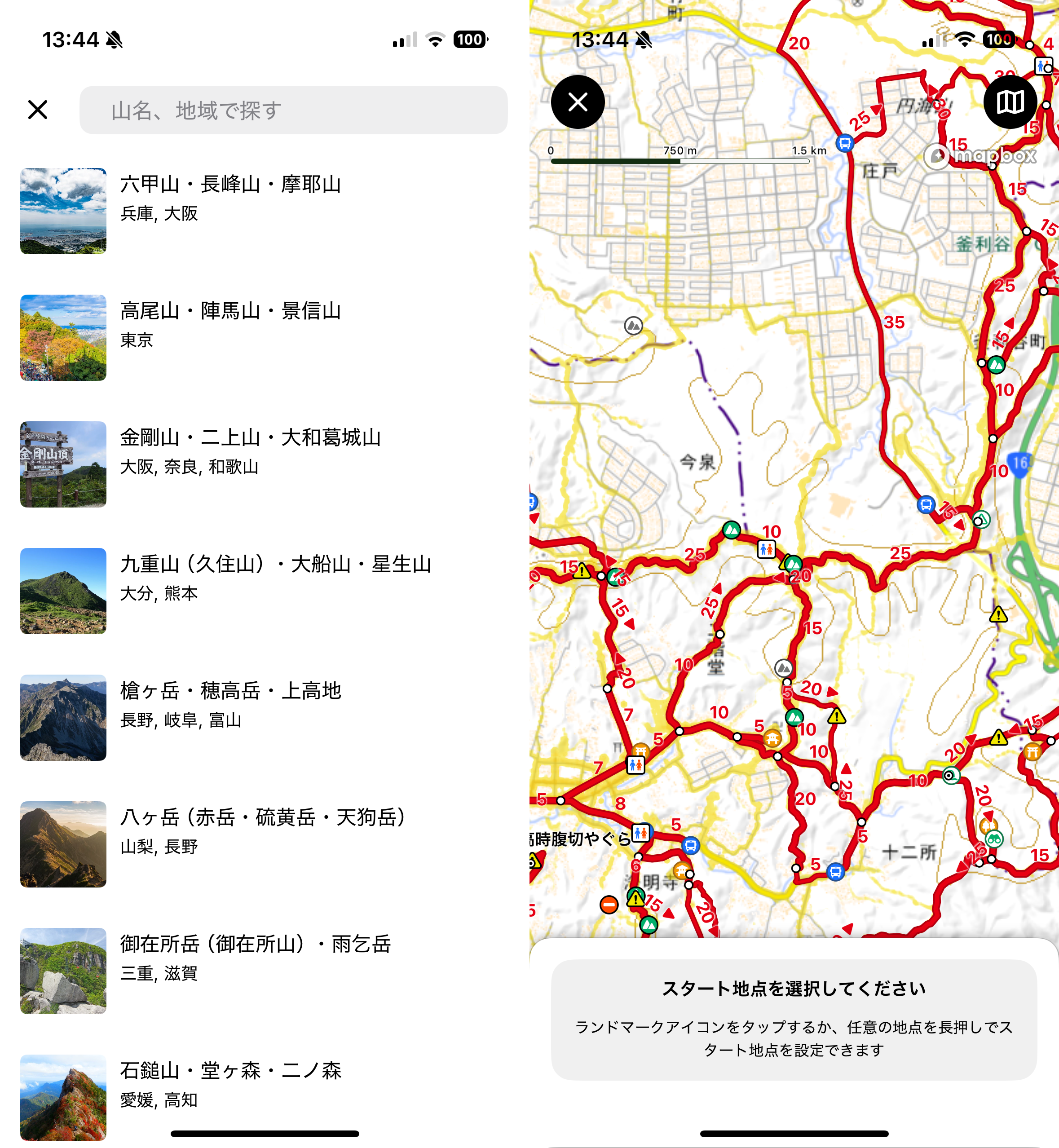Dismiss the route map with the black X
1059x1148 pixels.
click(x=578, y=102)
